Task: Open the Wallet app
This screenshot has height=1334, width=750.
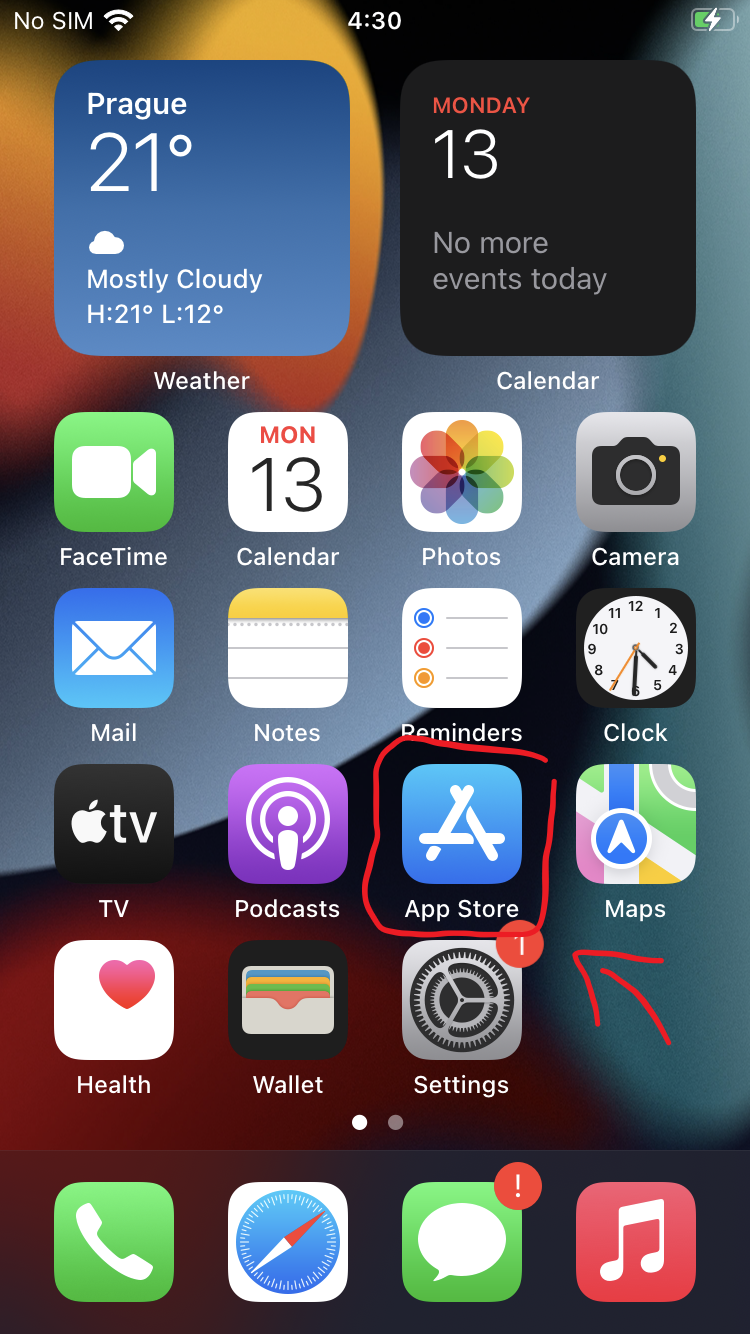Action: pos(288,1000)
